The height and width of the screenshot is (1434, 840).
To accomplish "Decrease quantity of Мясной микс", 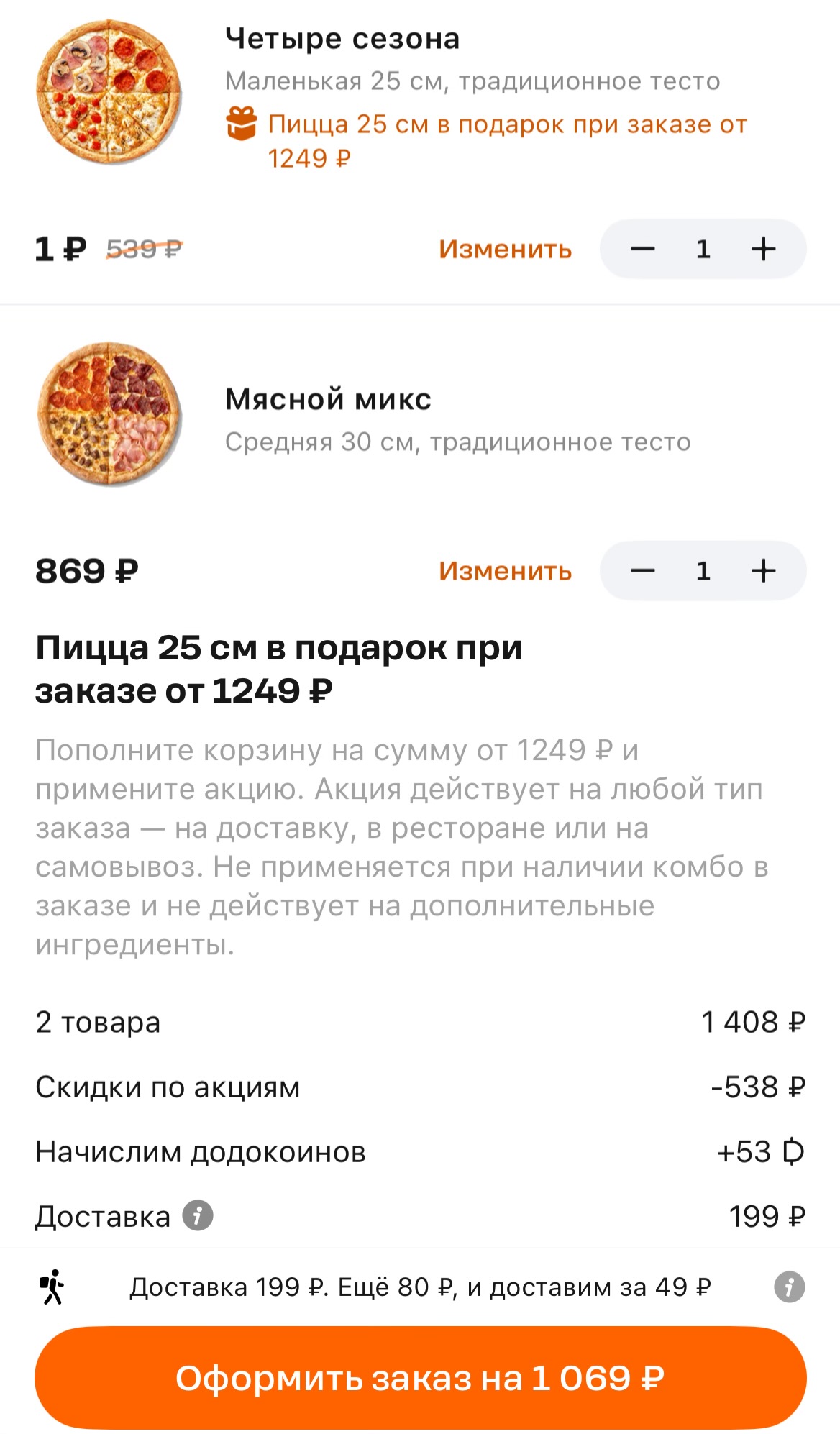I will (642, 571).
